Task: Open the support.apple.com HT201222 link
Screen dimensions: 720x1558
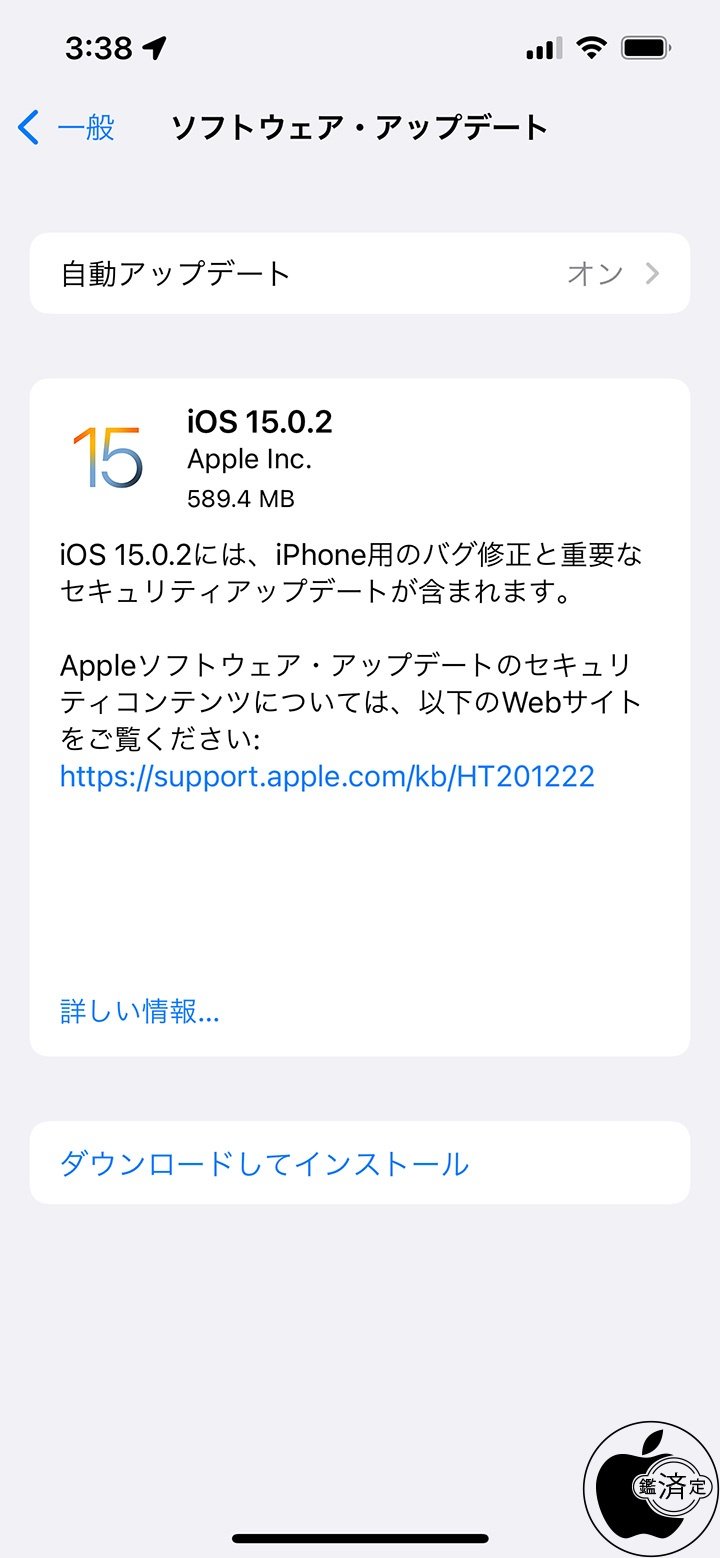Action: point(327,776)
